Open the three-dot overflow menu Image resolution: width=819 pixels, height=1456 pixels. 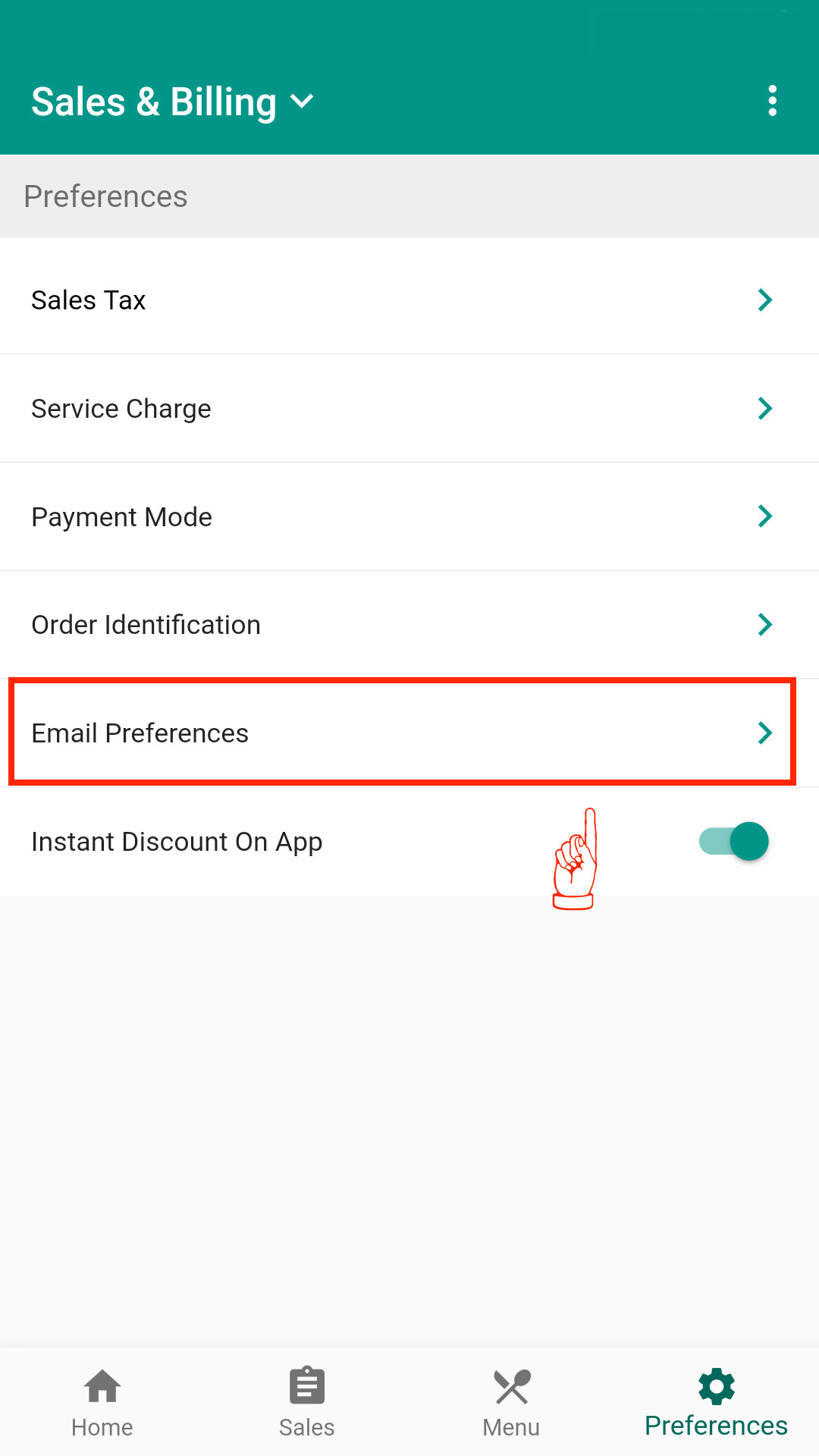pyautogui.click(x=772, y=101)
